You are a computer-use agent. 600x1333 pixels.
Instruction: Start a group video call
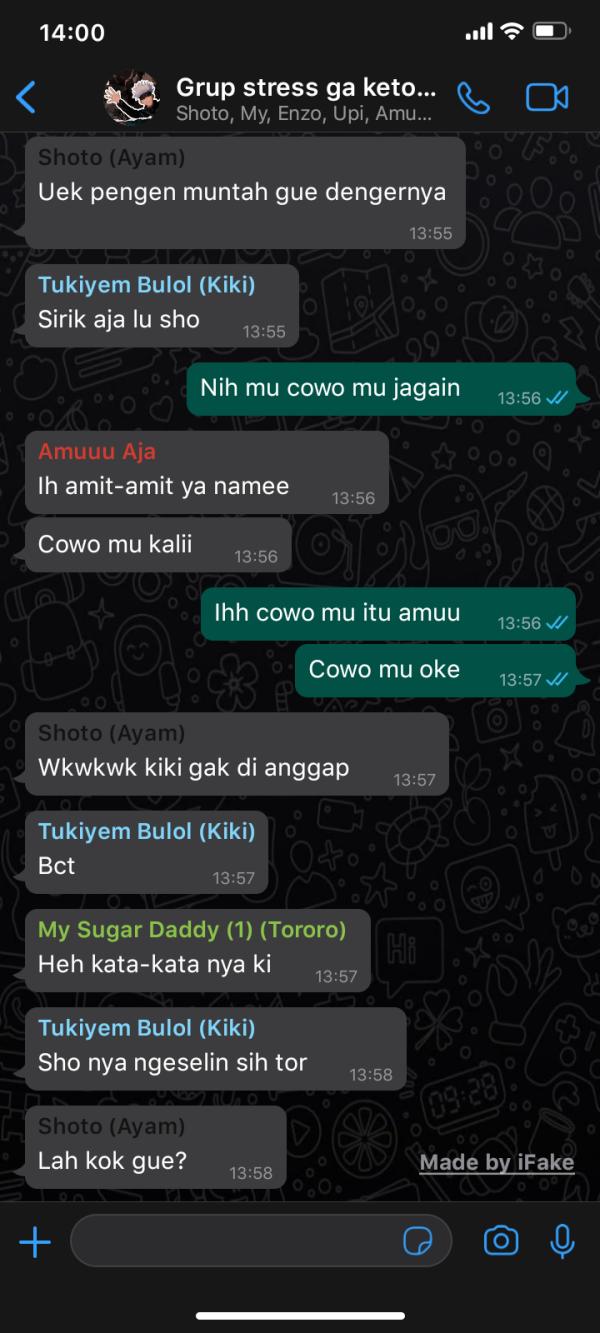pos(547,97)
